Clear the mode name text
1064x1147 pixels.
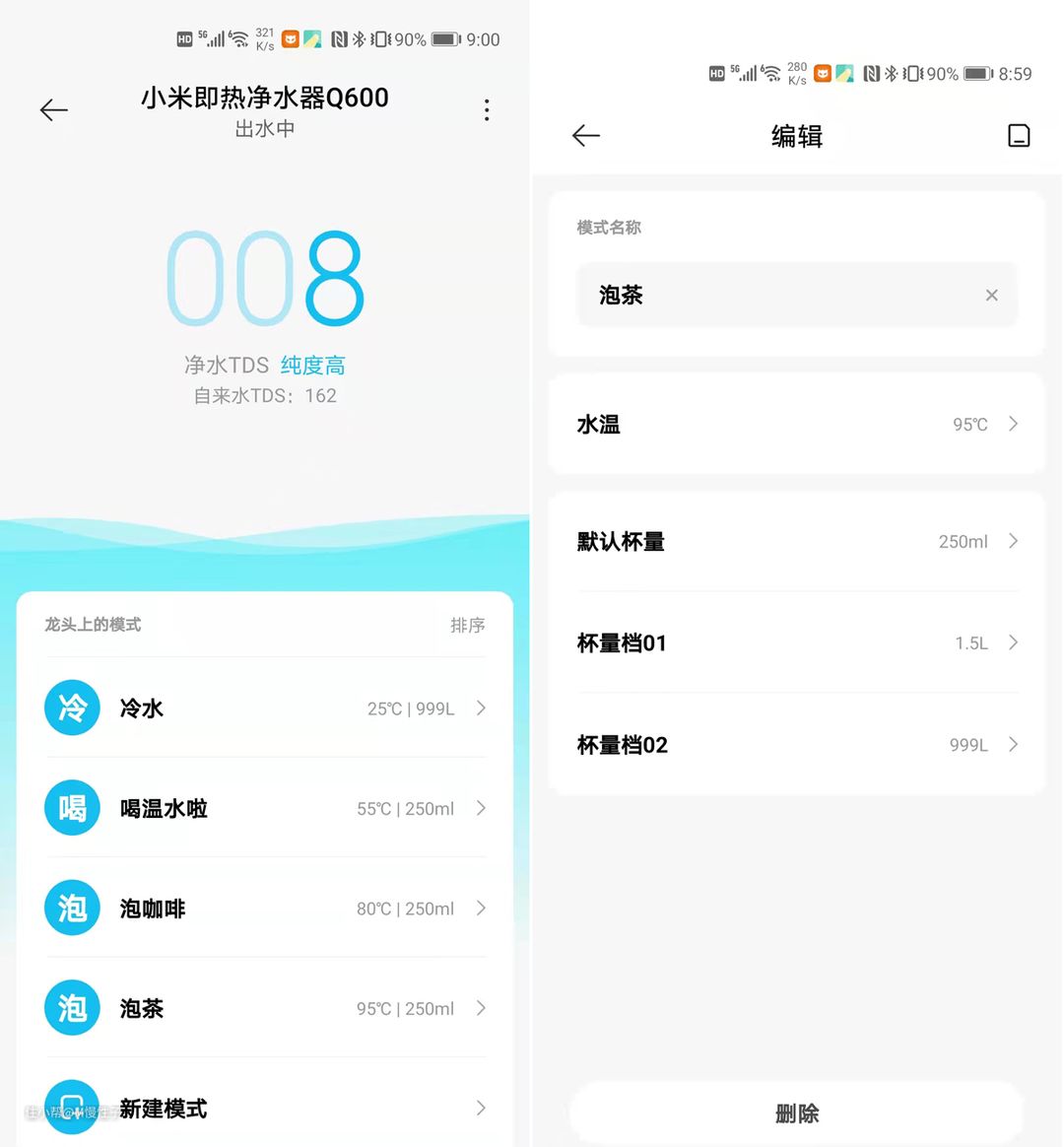point(991,296)
